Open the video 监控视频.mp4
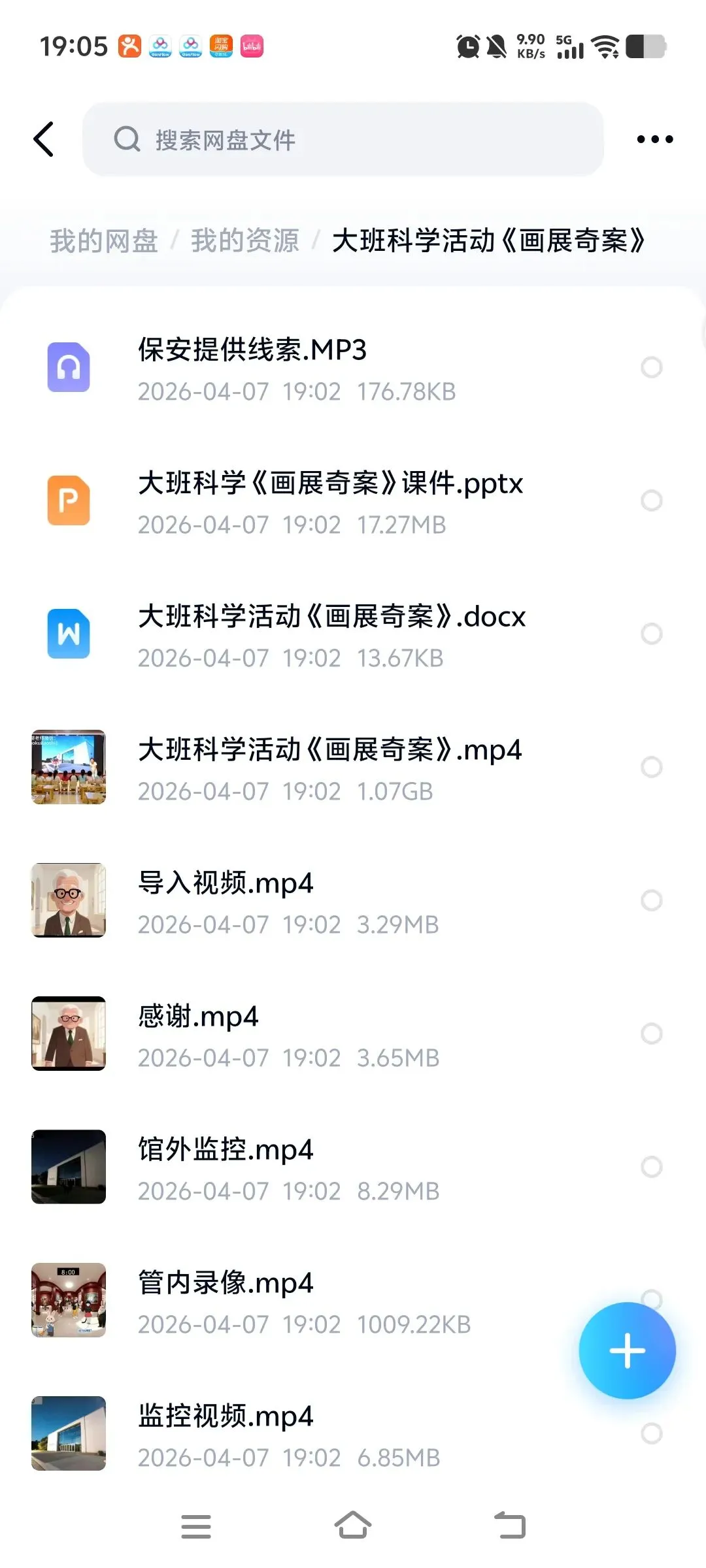The height and width of the screenshot is (1568, 706). coord(226,1417)
